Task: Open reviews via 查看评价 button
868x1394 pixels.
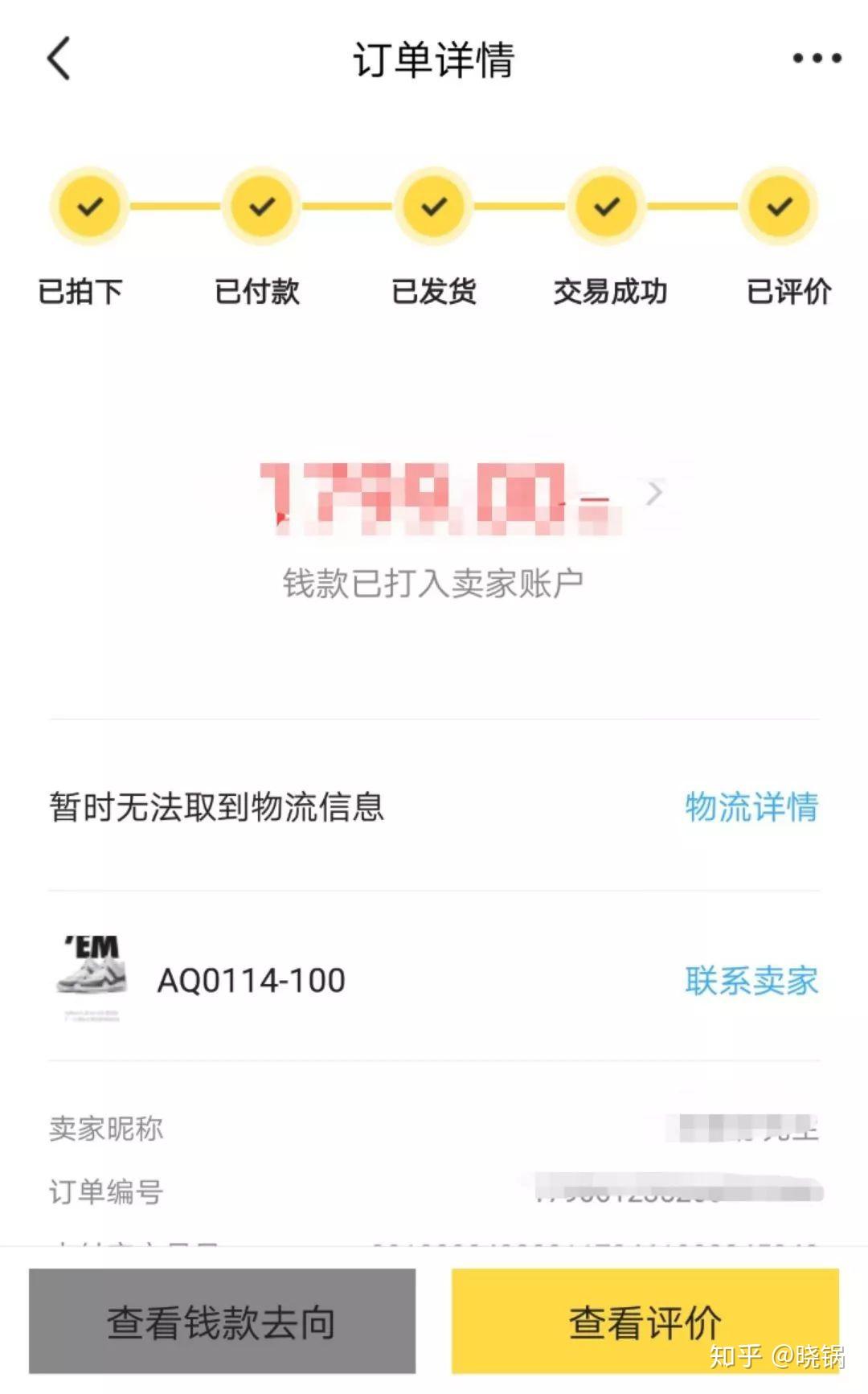Action: (x=645, y=1321)
